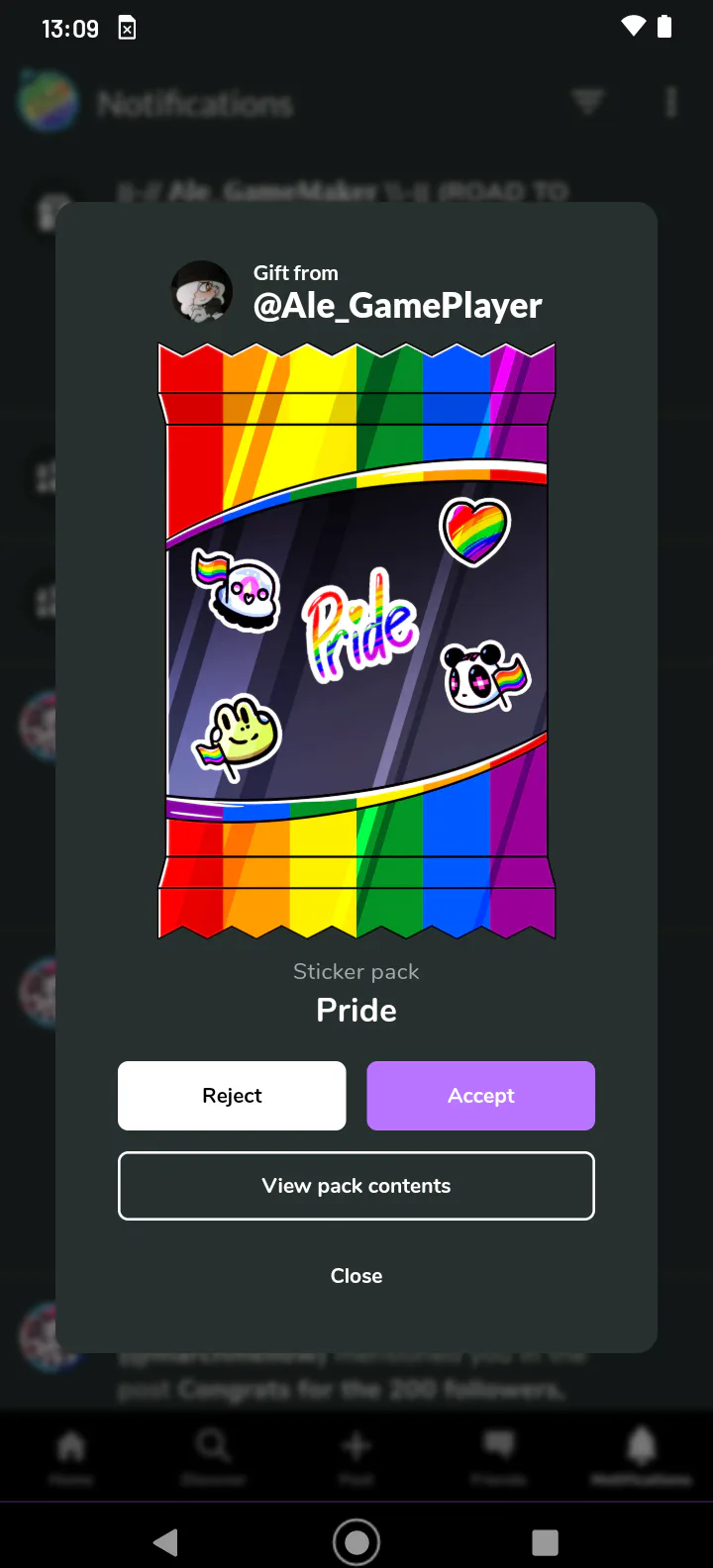The image size is (713, 1568).
Task: Go back with the system back button
Action: (x=166, y=1541)
